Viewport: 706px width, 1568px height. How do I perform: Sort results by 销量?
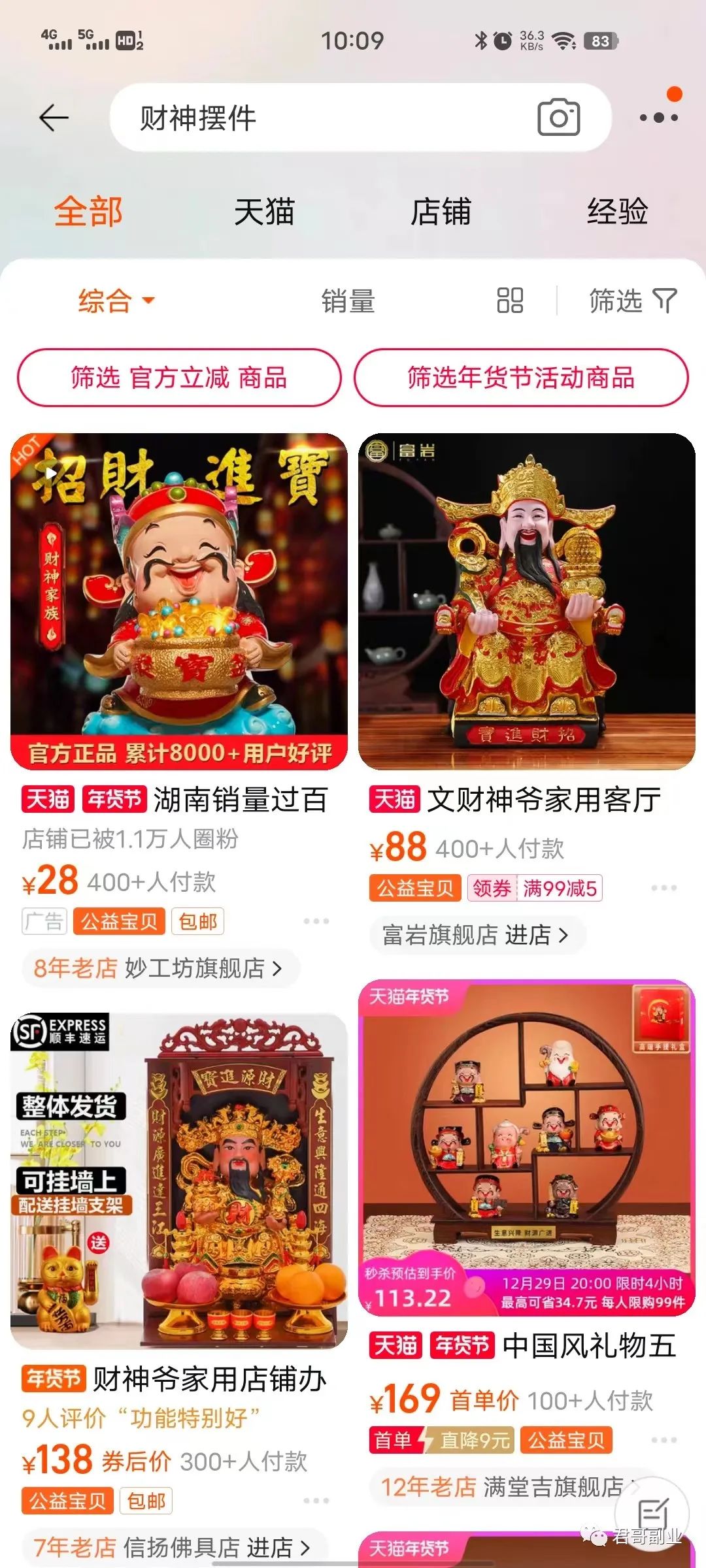(x=348, y=301)
